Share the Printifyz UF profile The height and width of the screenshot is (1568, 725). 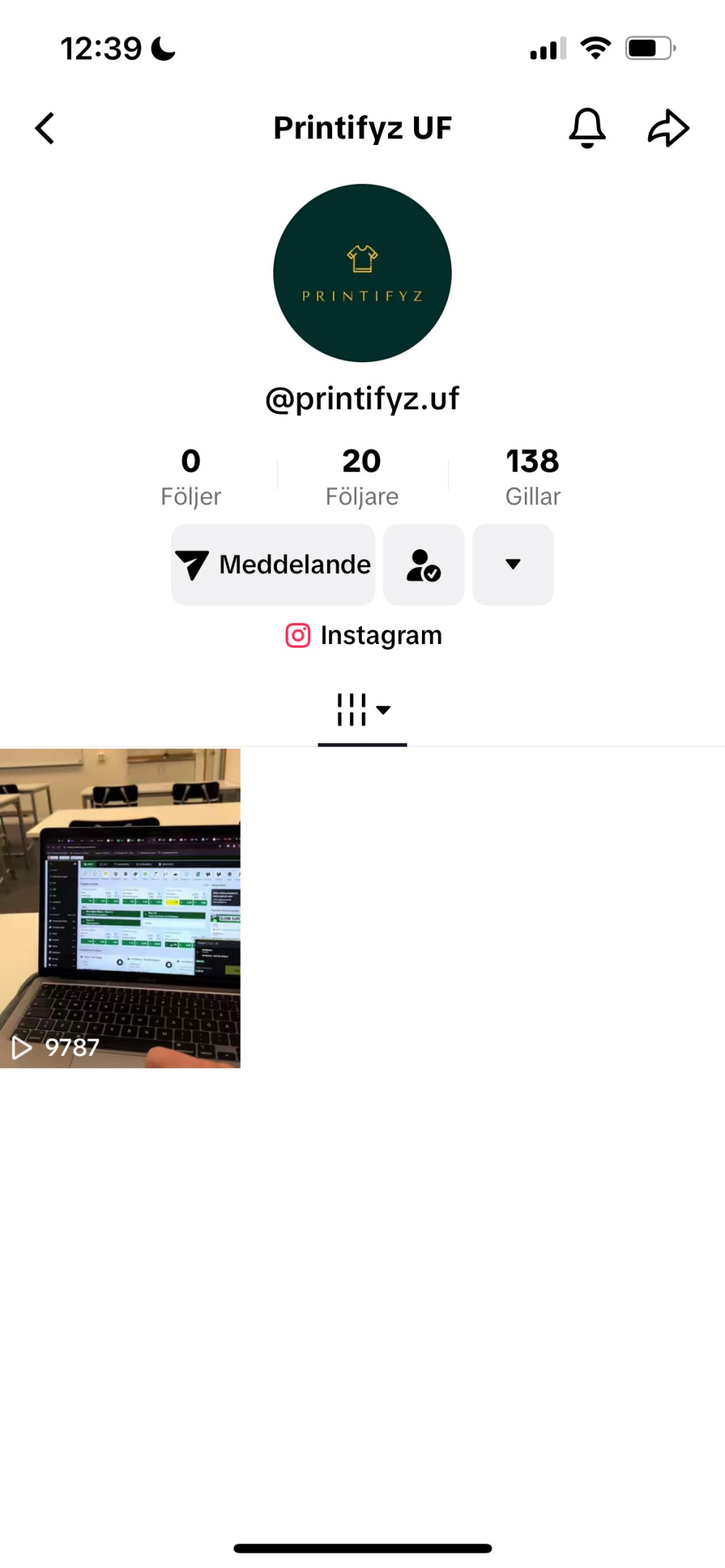668,128
